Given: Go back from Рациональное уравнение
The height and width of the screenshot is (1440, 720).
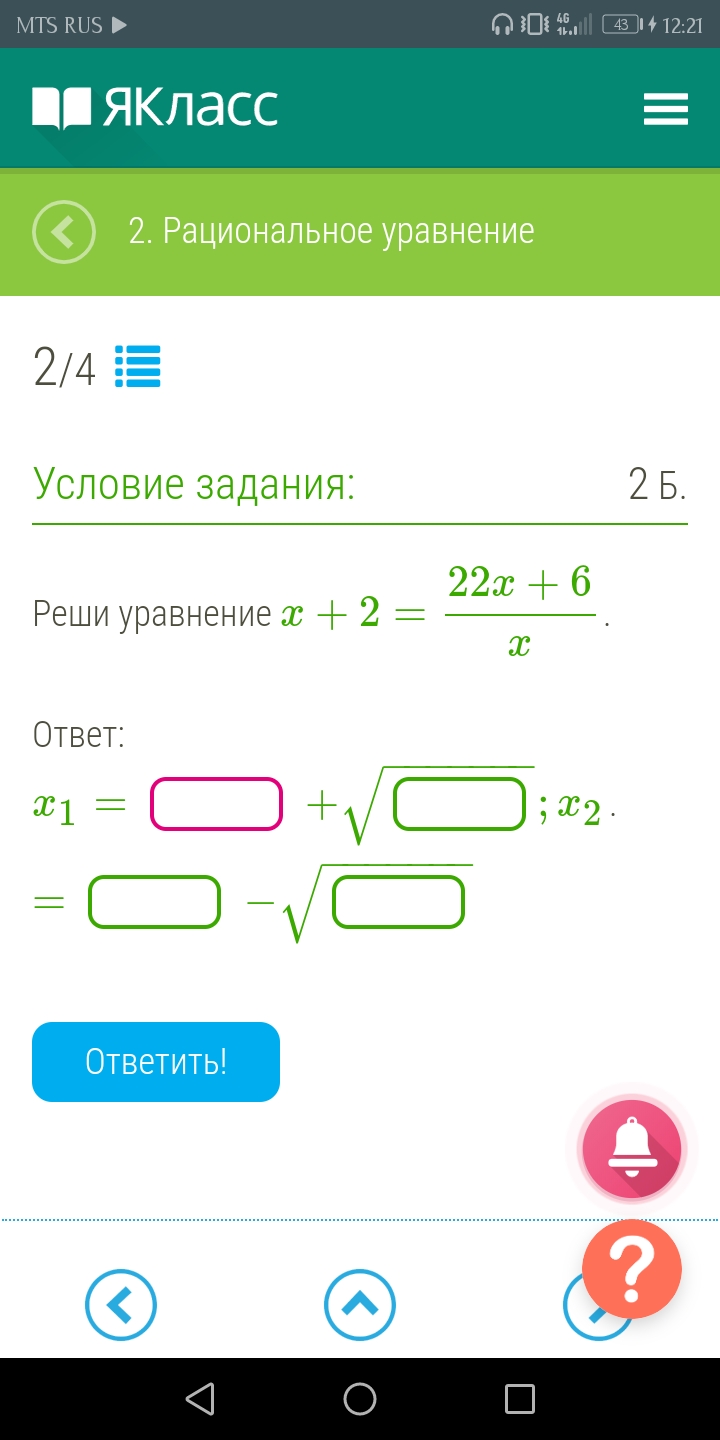Looking at the screenshot, I should (64, 232).
